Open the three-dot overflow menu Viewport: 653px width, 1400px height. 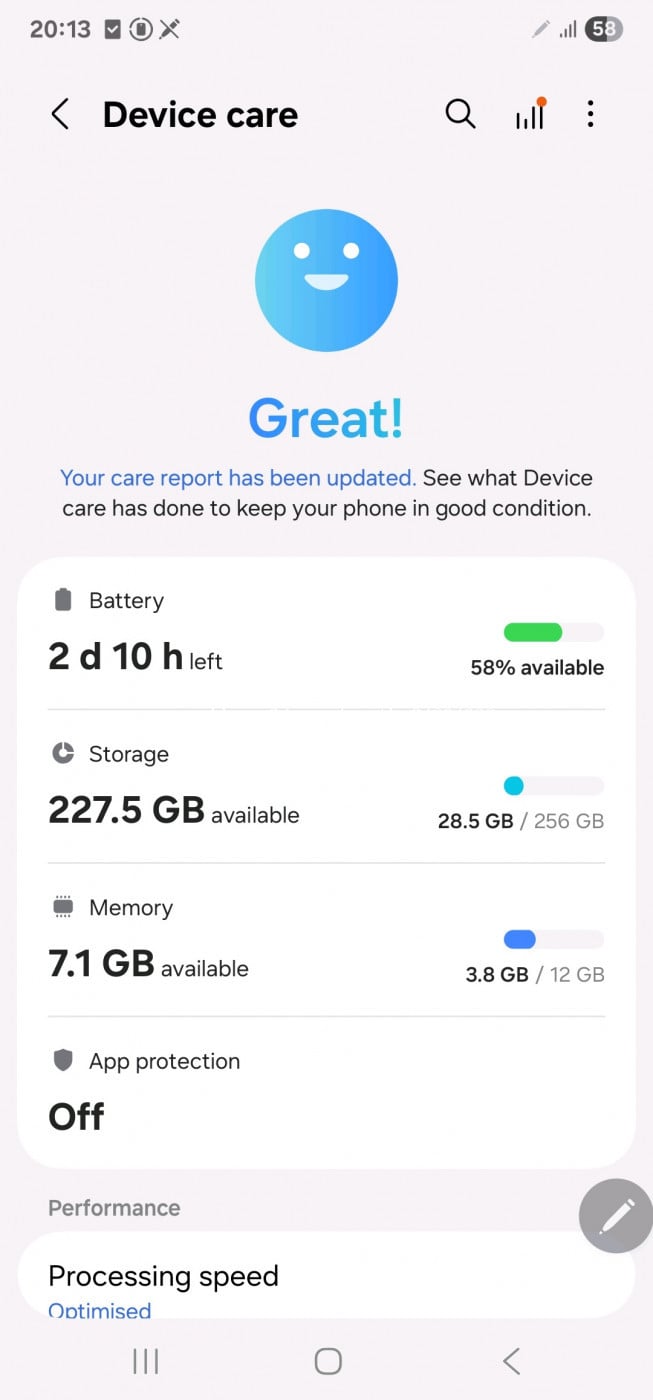click(590, 115)
